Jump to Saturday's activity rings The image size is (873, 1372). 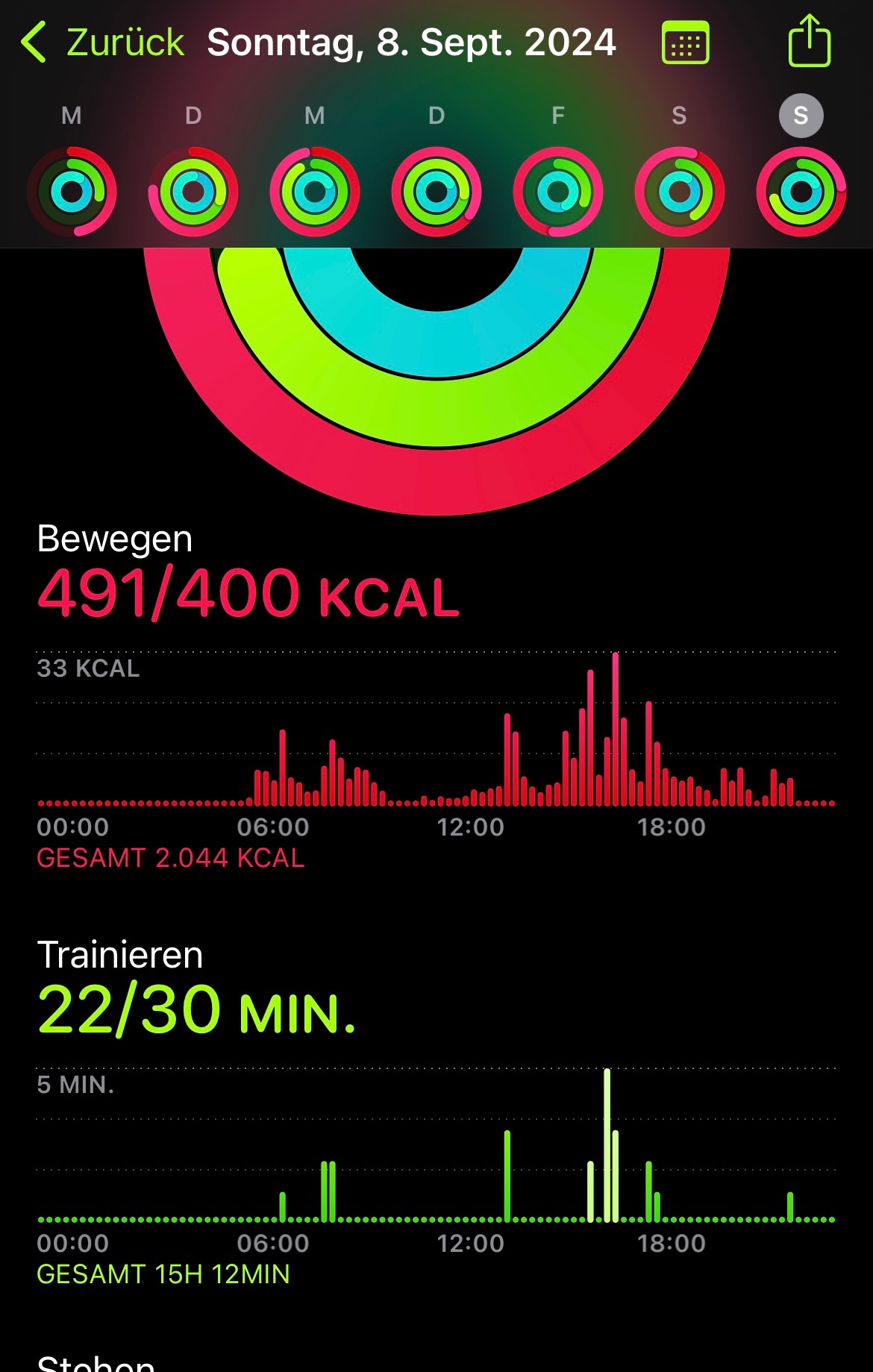pyautogui.click(x=680, y=192)
